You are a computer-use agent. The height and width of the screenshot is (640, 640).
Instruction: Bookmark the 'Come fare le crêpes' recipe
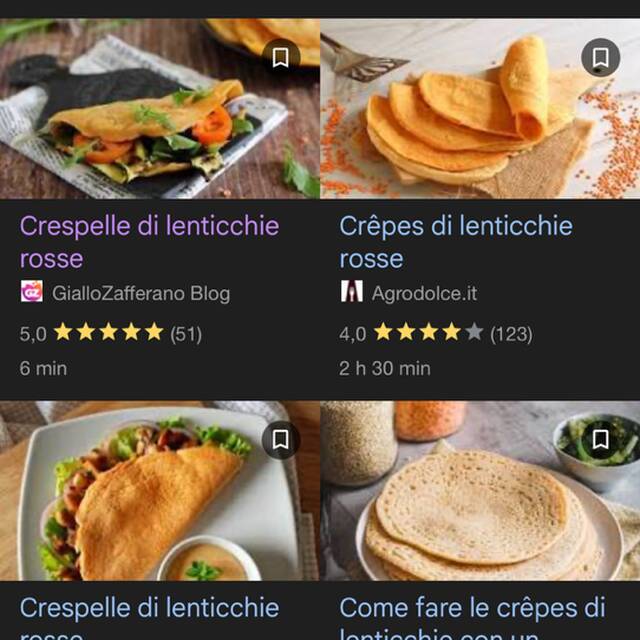pyautogui.click(x=600, y=439)
